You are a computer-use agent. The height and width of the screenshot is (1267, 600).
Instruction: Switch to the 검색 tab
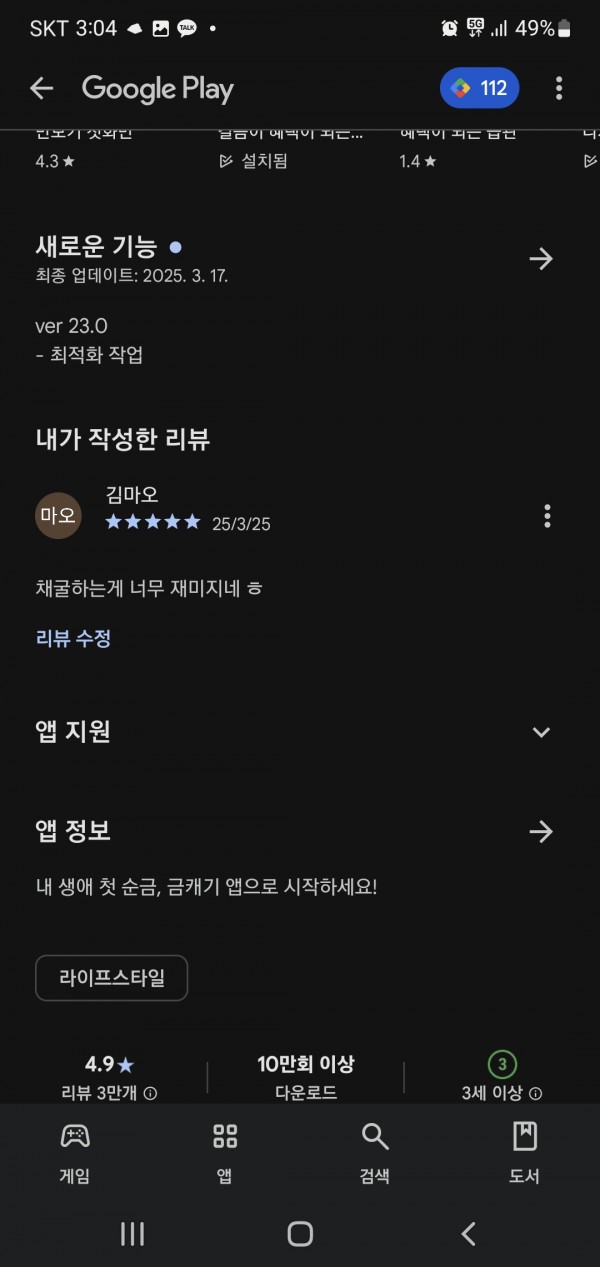(375, 1152)
